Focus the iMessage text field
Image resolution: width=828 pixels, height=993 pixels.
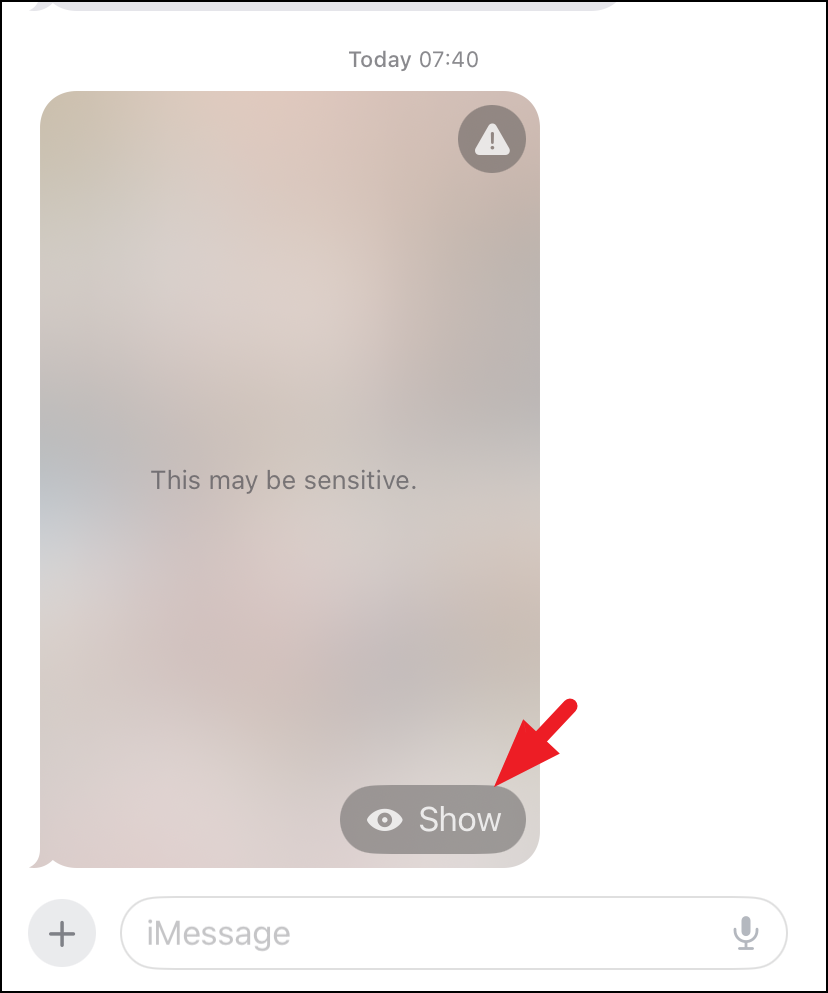[454, 933]
